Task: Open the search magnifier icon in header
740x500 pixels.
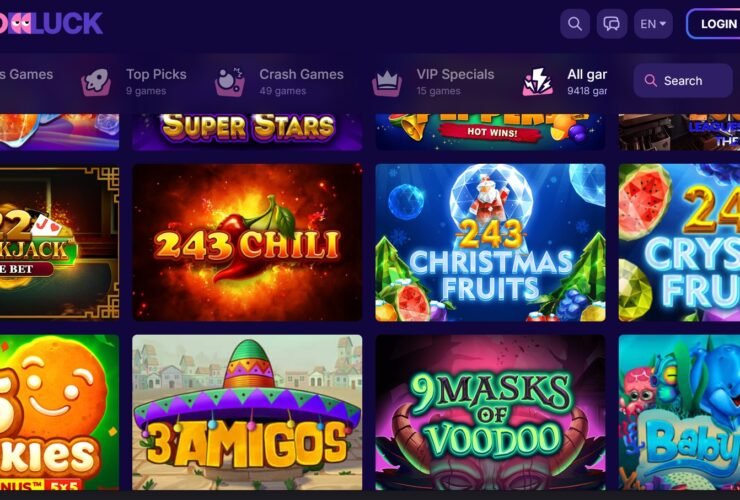Action: 575,24
